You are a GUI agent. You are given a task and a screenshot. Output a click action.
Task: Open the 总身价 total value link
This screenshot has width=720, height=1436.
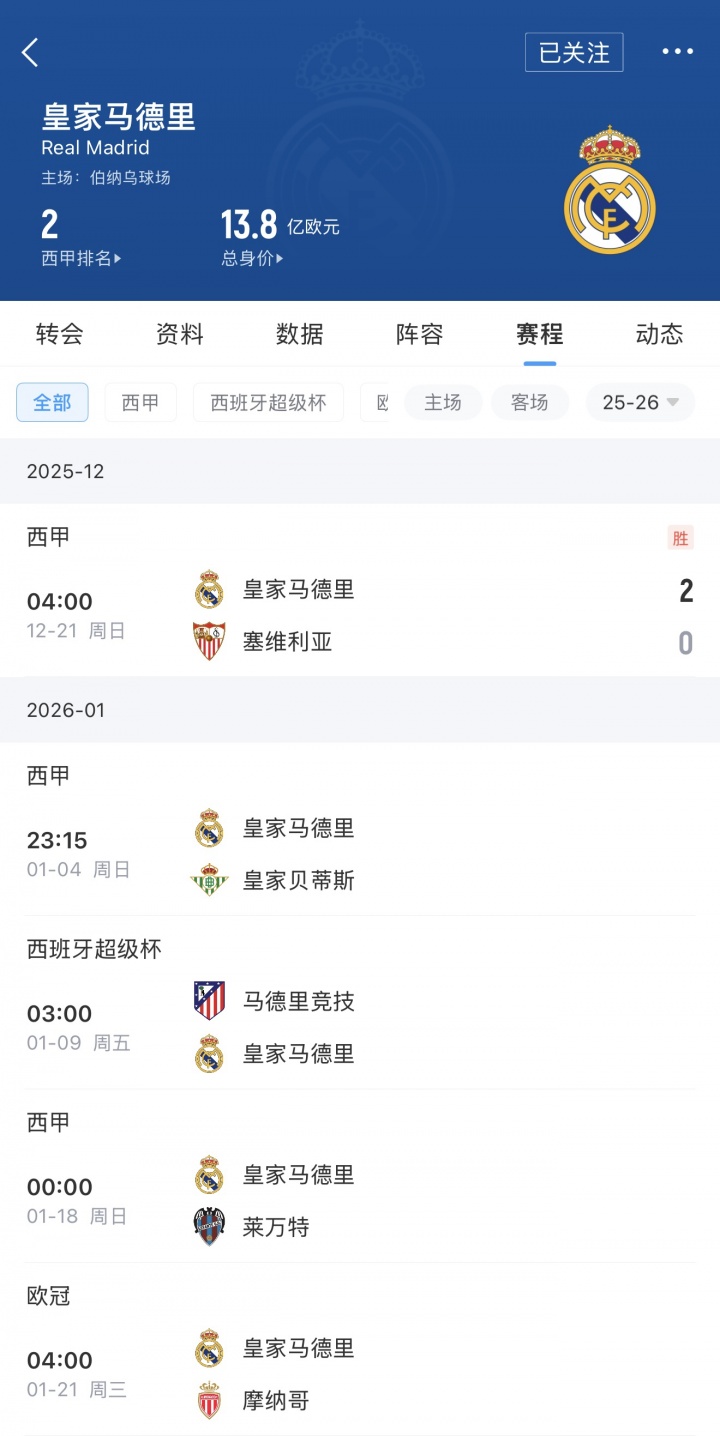click(251, 258)
